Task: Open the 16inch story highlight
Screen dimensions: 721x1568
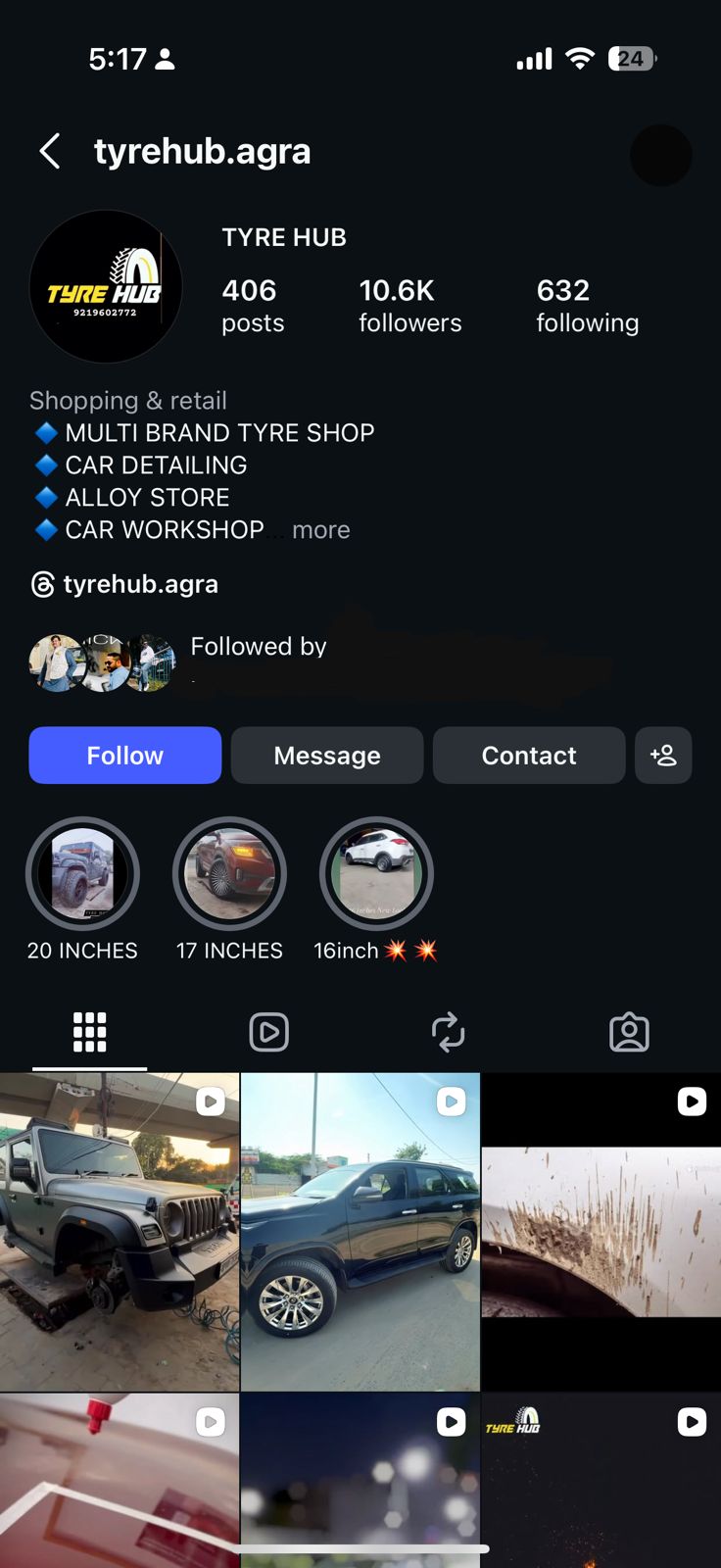Action: click(x=376, y=873)
